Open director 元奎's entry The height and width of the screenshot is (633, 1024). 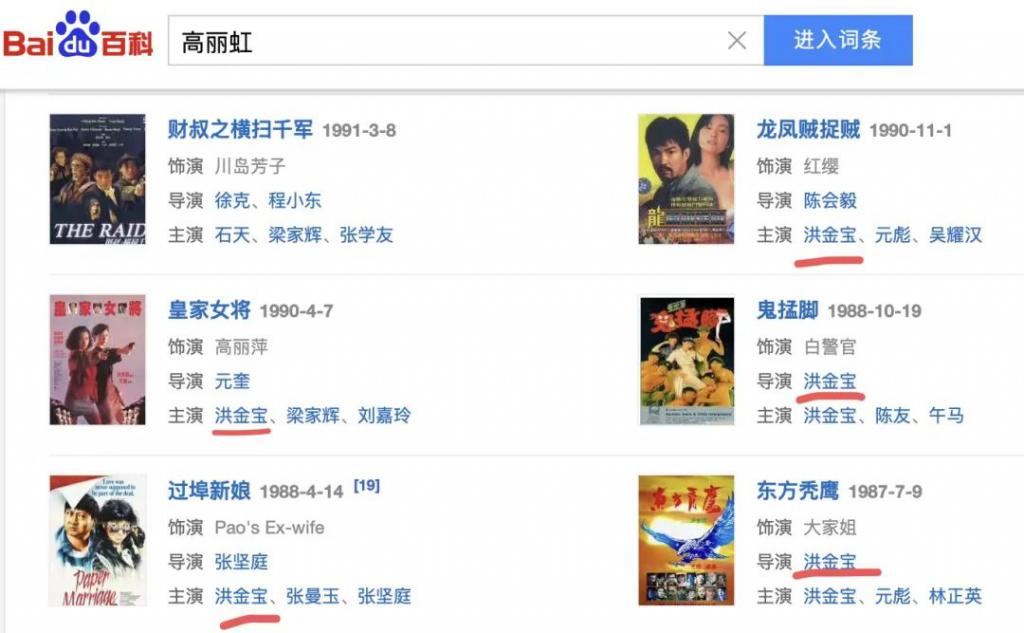[x=232, y=381]
